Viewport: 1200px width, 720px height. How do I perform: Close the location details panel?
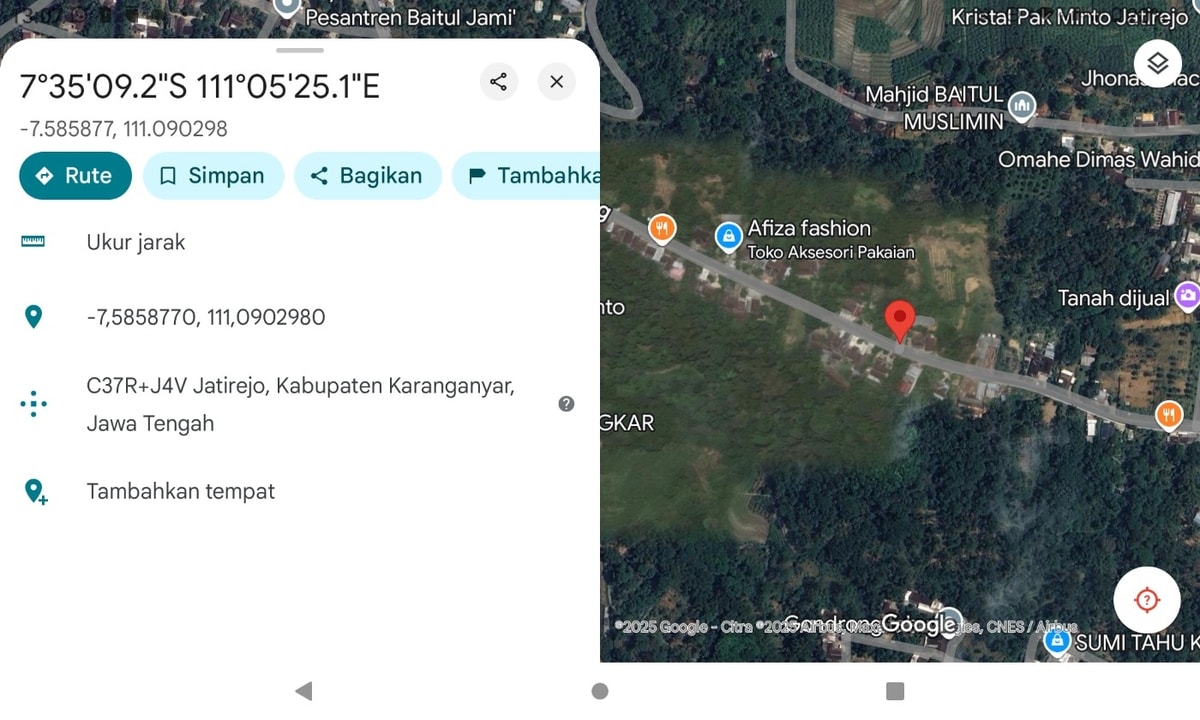[x=557, y=82]
